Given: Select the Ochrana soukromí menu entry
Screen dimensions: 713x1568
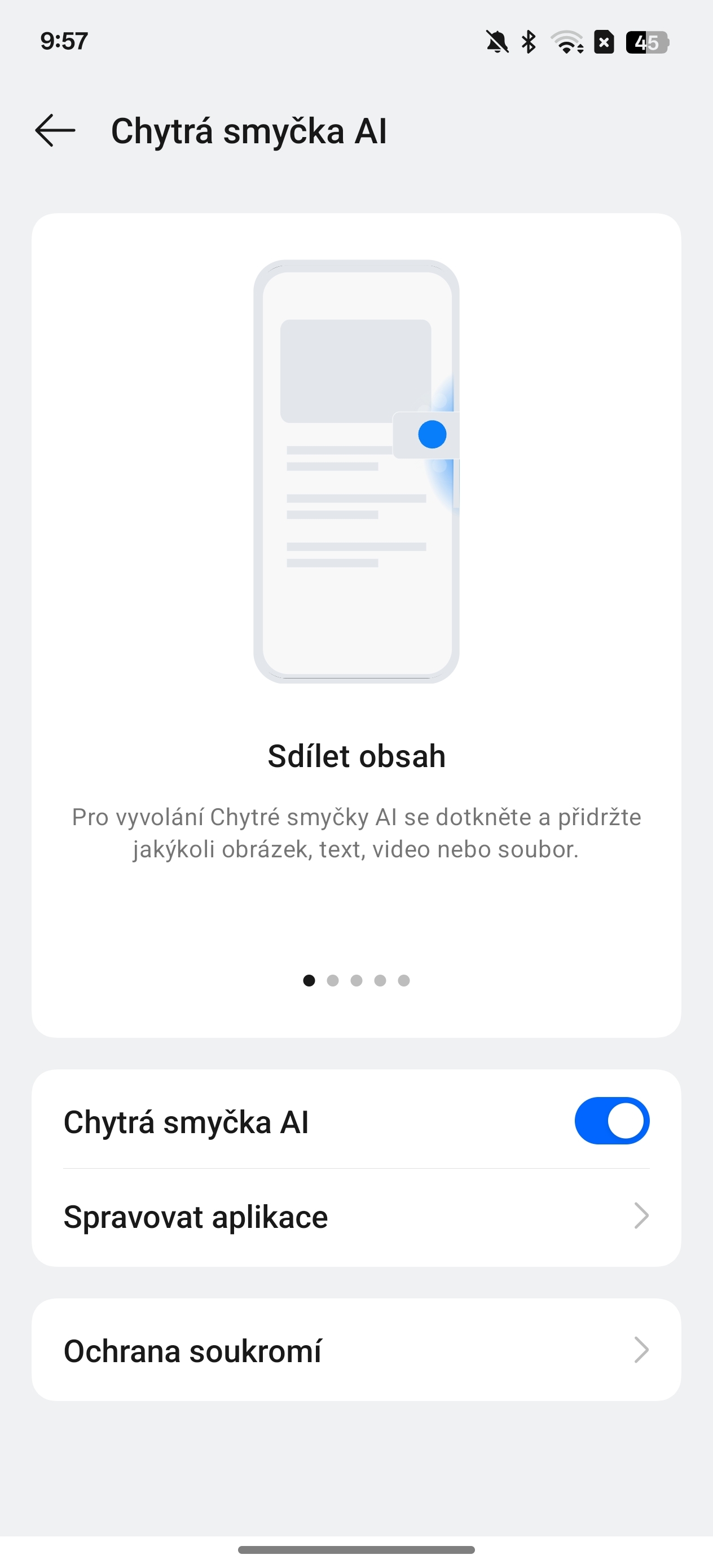Looking at the screenshot, I should (195, 1351).
